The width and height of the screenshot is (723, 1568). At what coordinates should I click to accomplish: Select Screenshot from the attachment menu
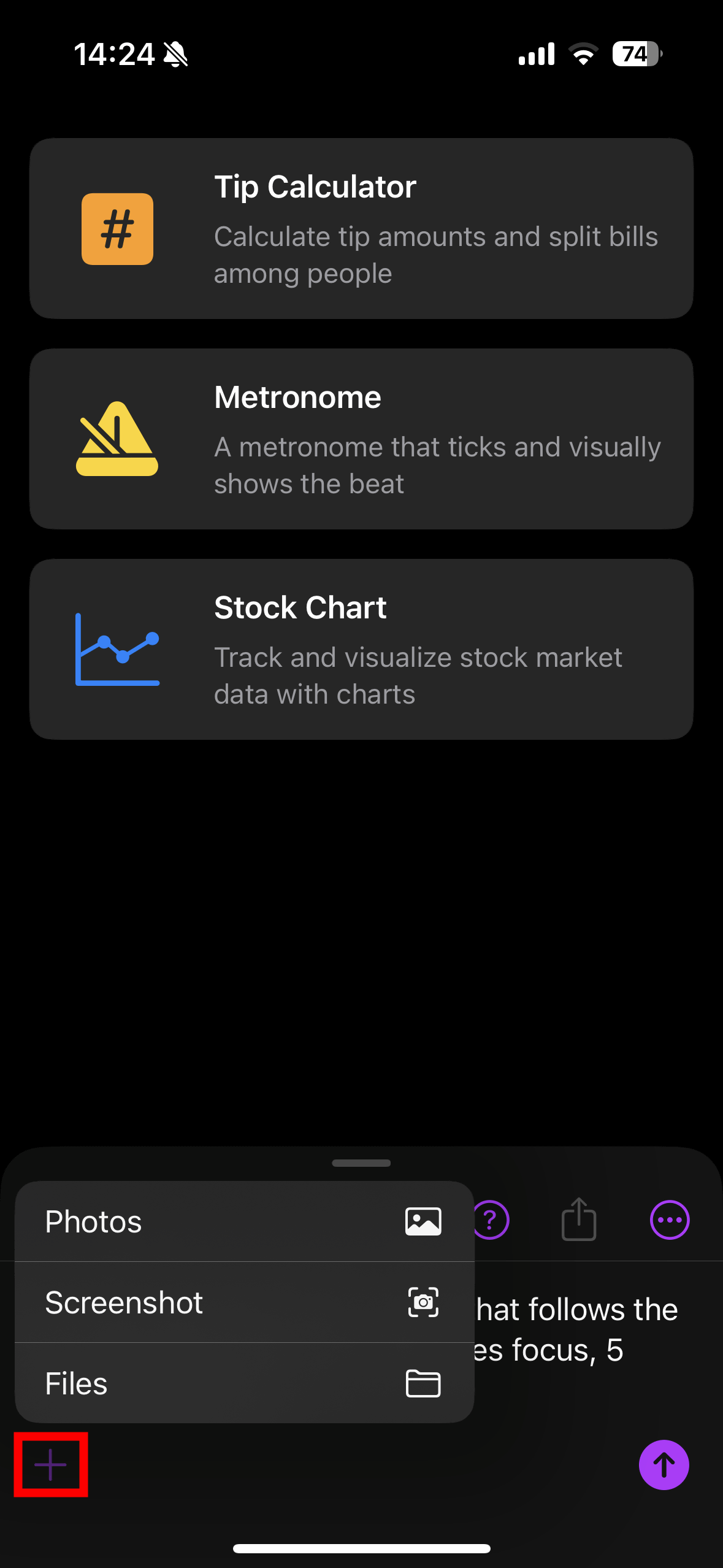coord(244,1302)
